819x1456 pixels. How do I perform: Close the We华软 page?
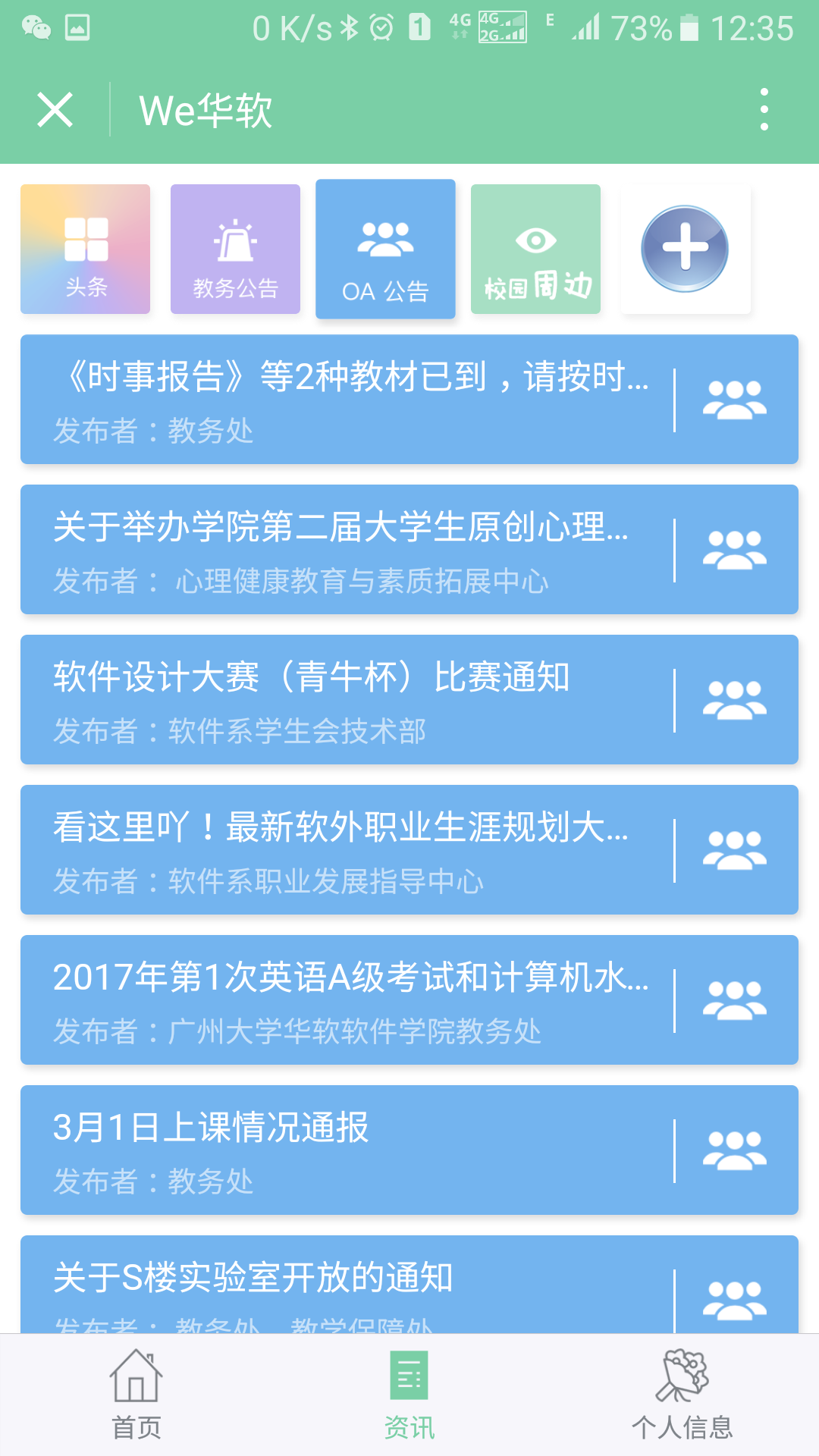click(x=55, y=110)
